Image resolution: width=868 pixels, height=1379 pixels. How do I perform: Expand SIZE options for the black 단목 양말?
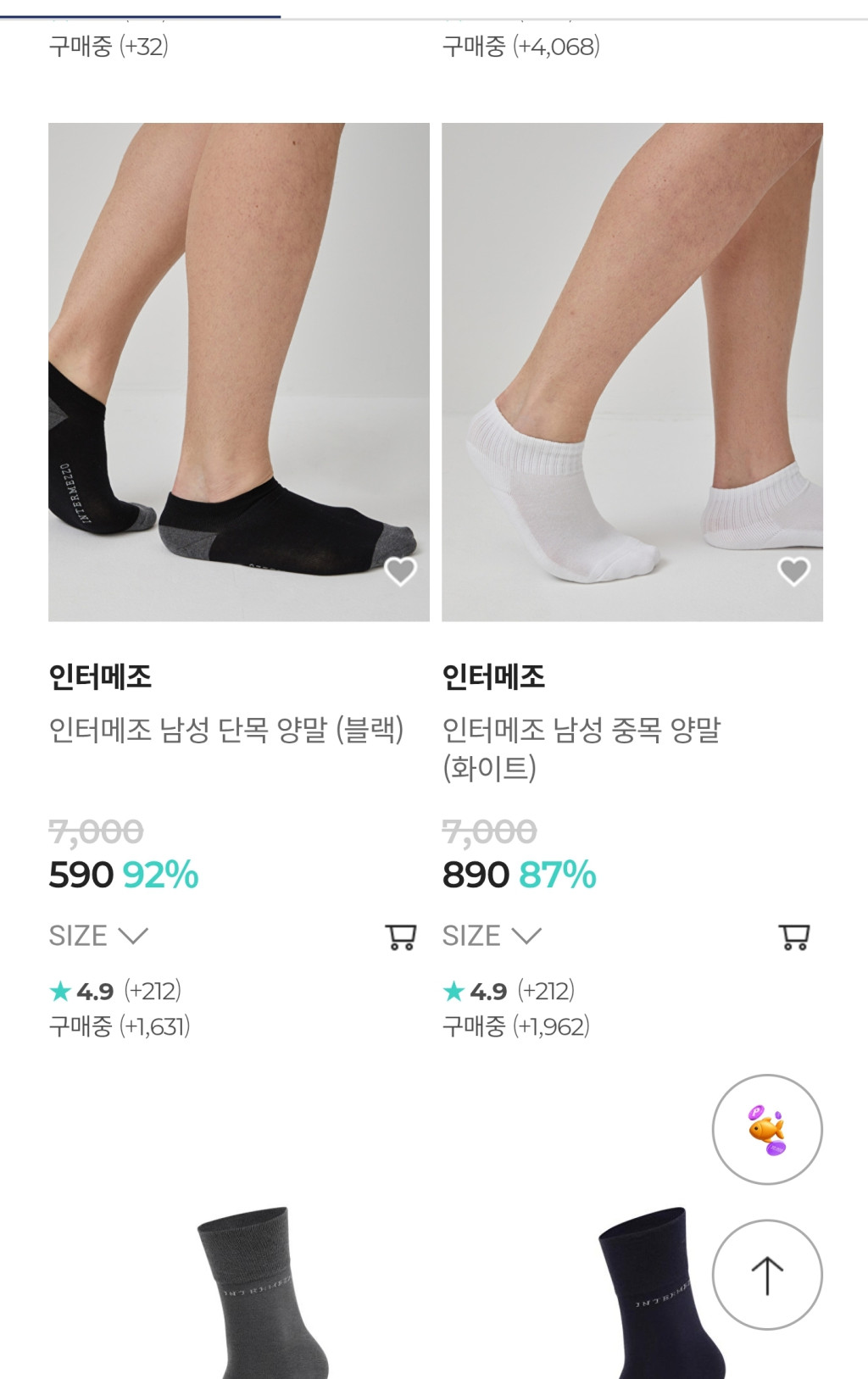tap(98, 936)
